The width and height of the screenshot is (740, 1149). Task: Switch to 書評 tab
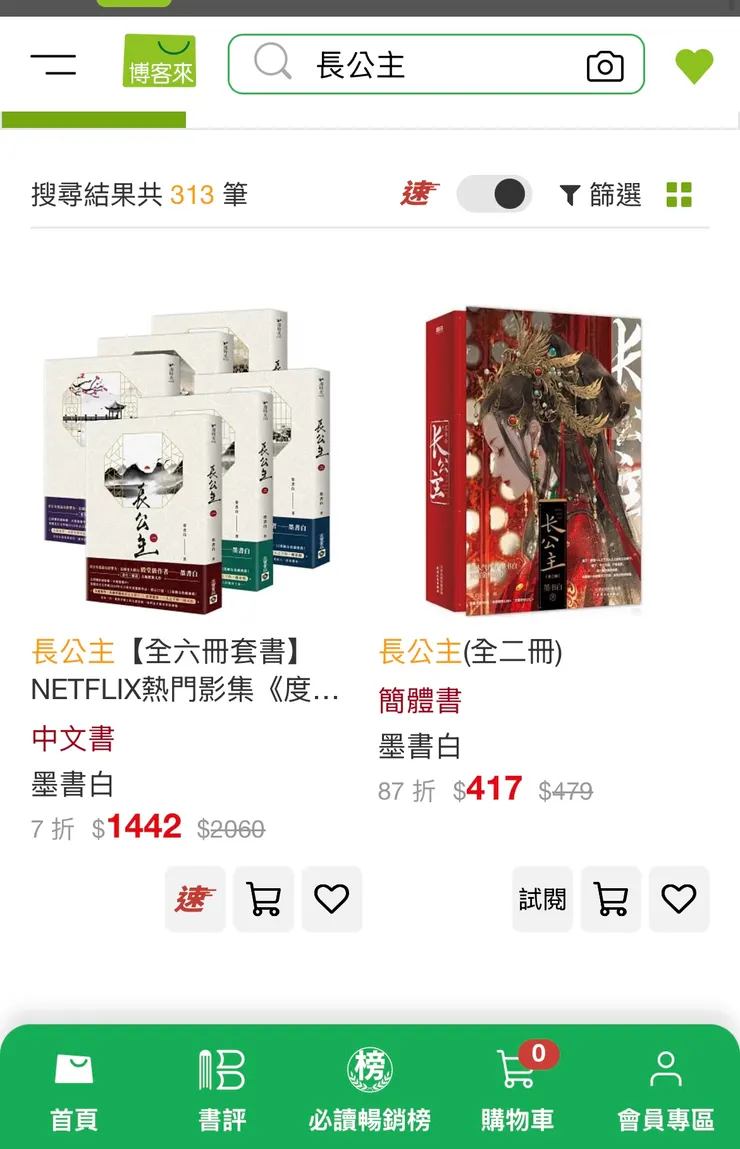point(222,1090)
